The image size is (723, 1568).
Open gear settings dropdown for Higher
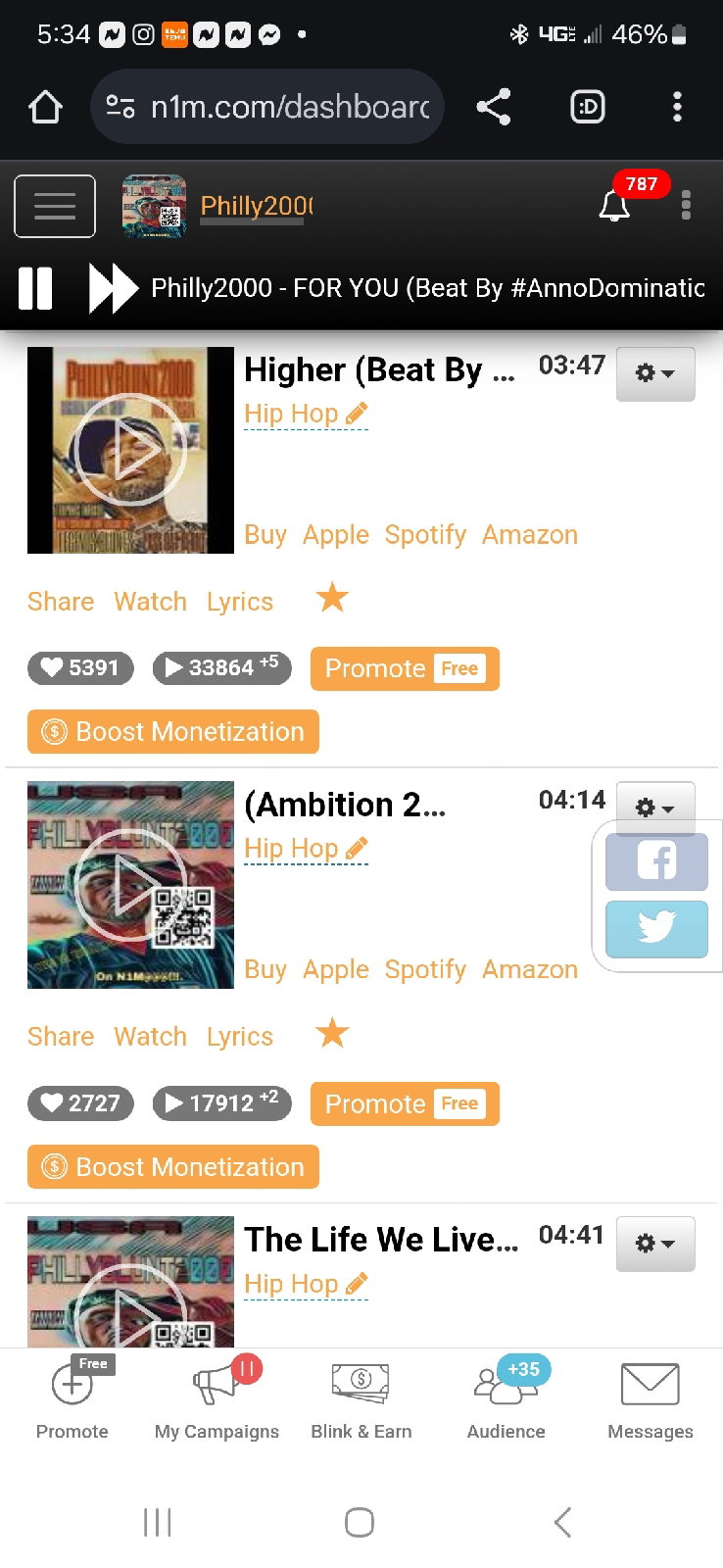(x=655, y=373)
